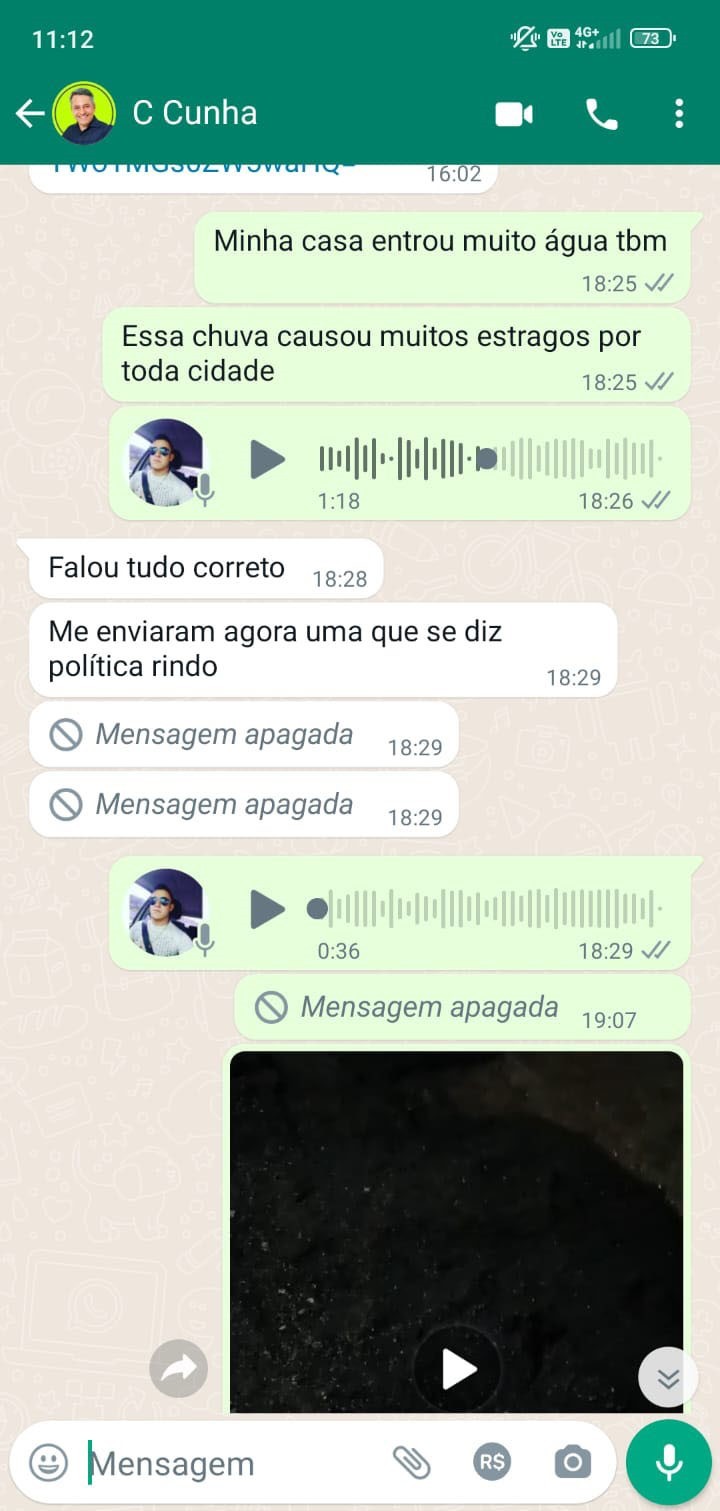
Task: Play the 1:18 voice message
Action: [267, 460]
